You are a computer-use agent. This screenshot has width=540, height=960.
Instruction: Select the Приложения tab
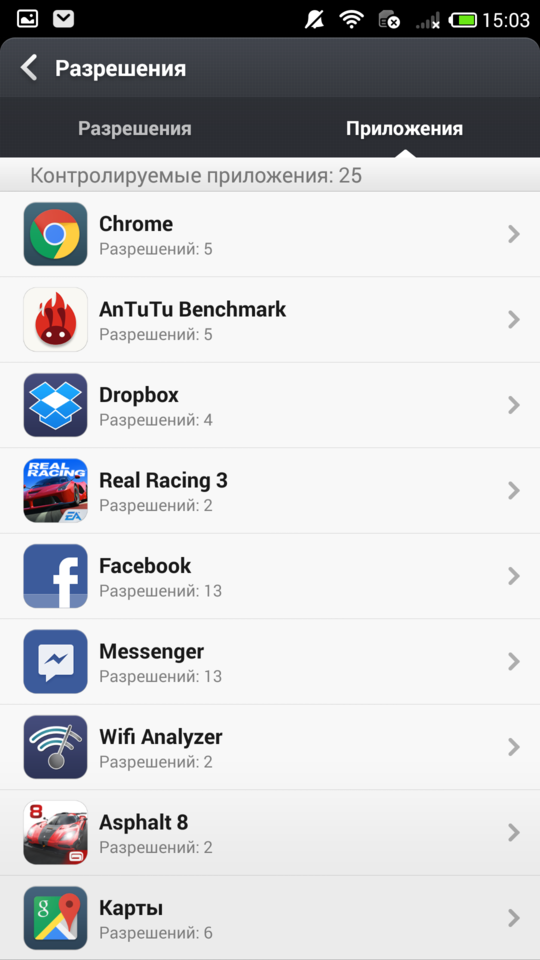click(404, 129)
